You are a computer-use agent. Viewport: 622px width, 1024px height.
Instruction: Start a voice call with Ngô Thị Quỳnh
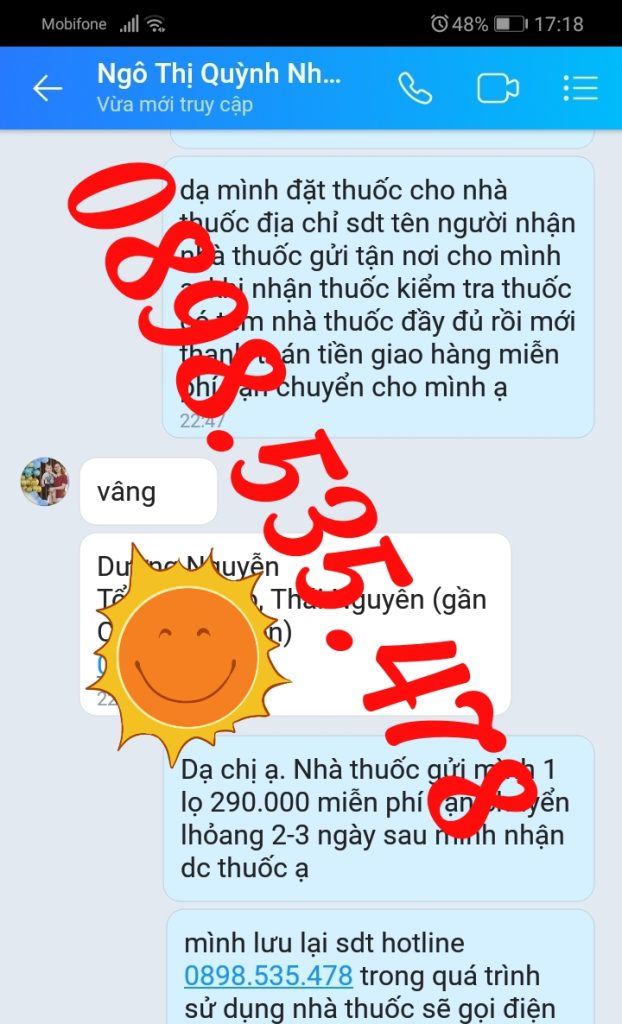[415, 88]
